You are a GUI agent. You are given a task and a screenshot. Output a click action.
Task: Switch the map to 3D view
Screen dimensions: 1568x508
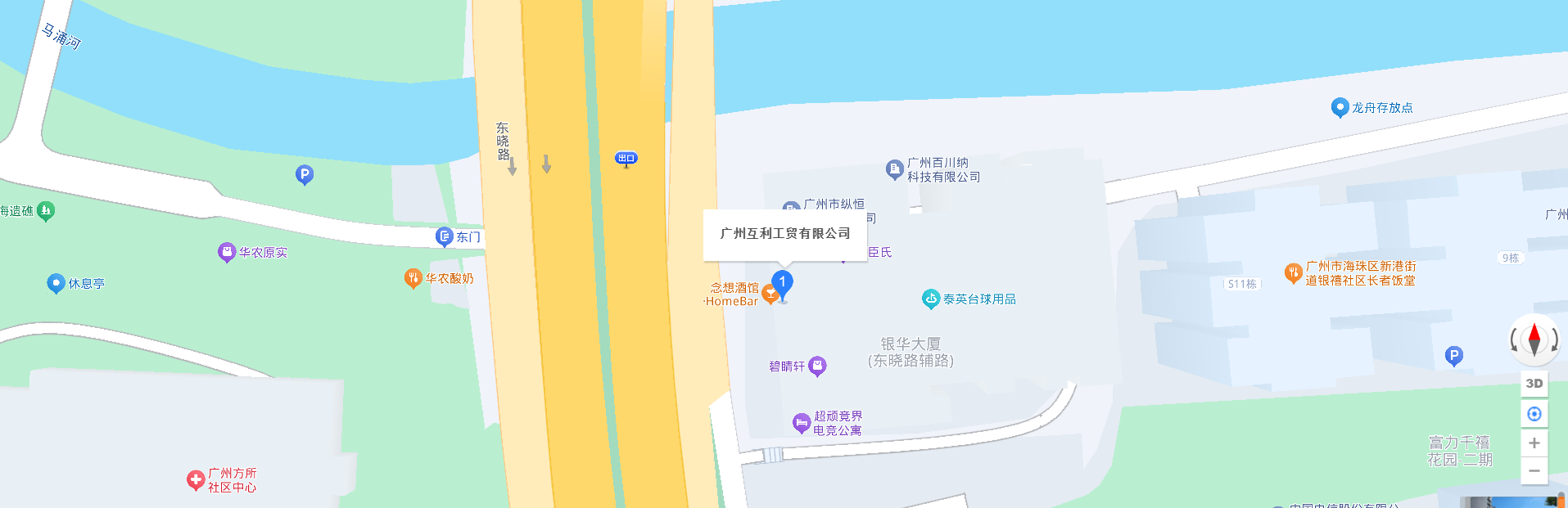1534,384
